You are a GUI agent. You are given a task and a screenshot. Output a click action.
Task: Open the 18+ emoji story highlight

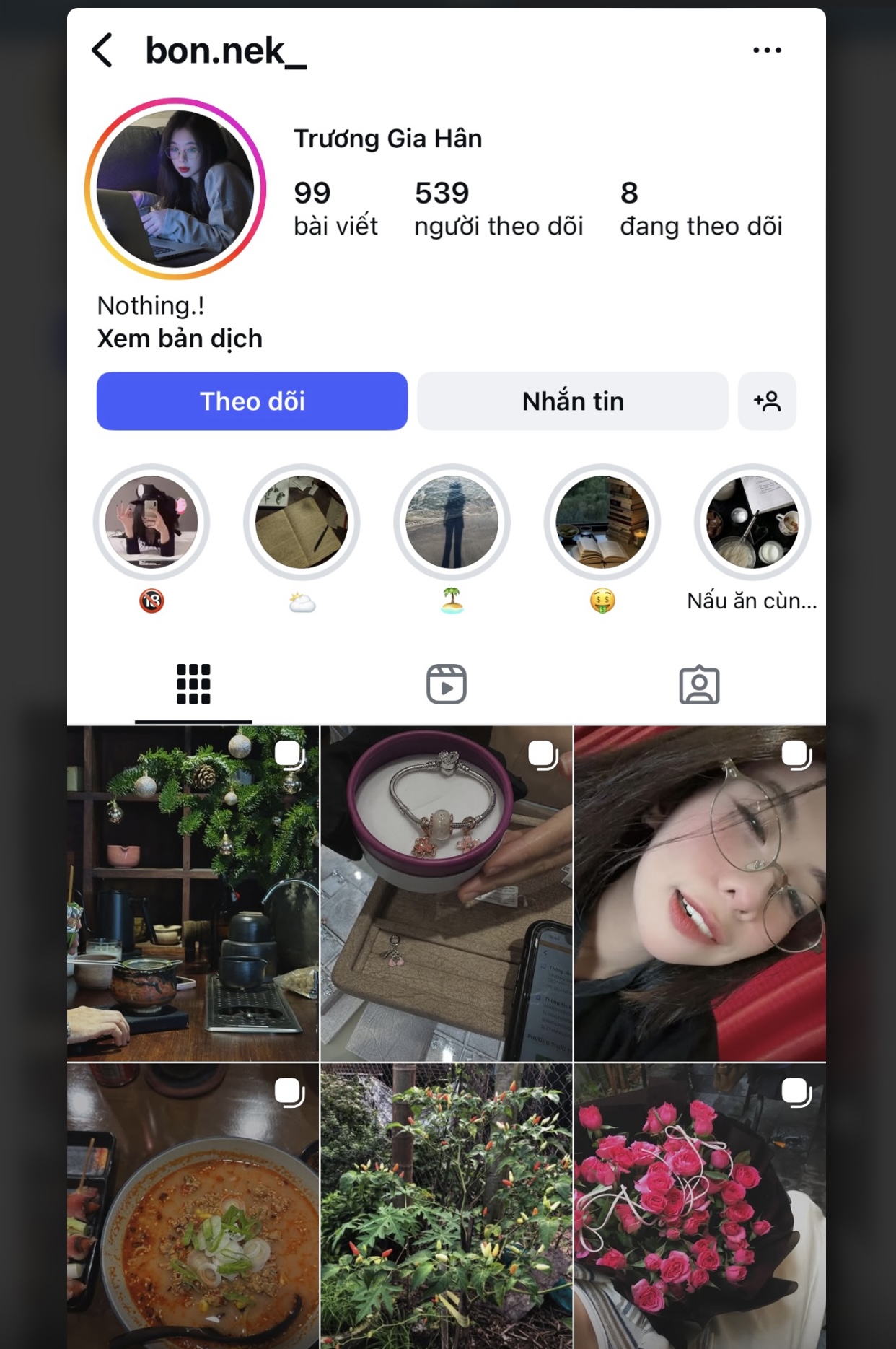[x=151, y=522]
